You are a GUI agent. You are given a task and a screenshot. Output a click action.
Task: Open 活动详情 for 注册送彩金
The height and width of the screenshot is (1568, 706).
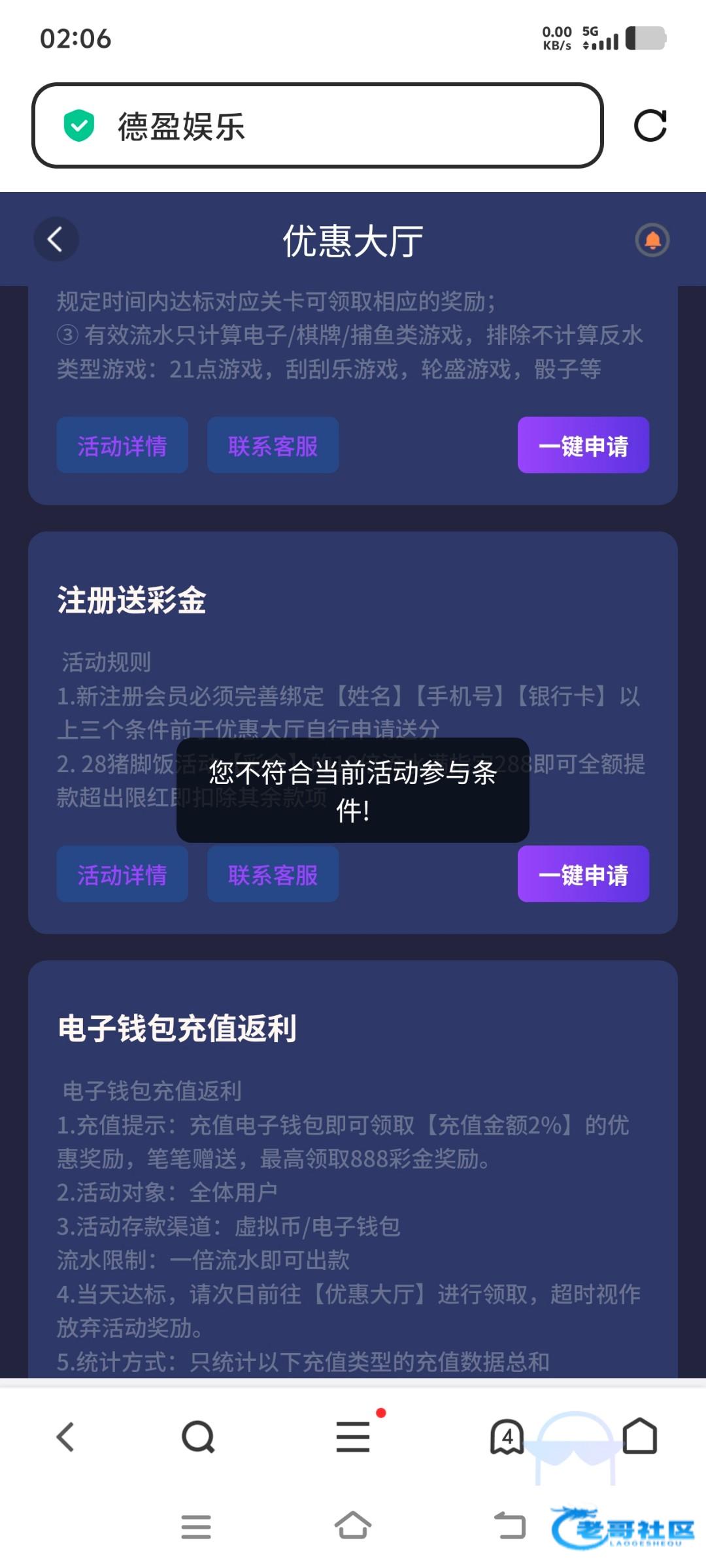click(122, 874)
